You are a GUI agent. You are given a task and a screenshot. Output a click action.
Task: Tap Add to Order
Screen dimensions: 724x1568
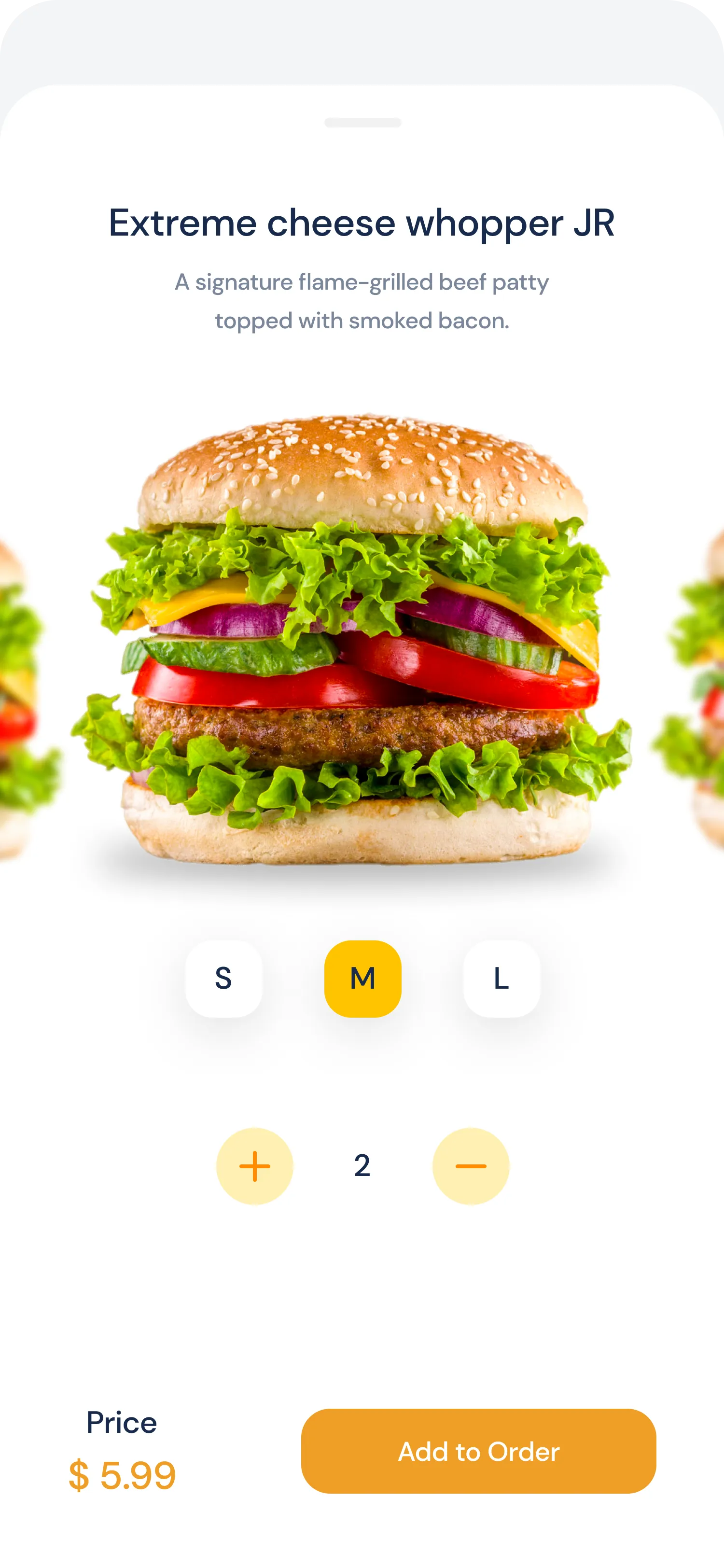(478, 1451)
